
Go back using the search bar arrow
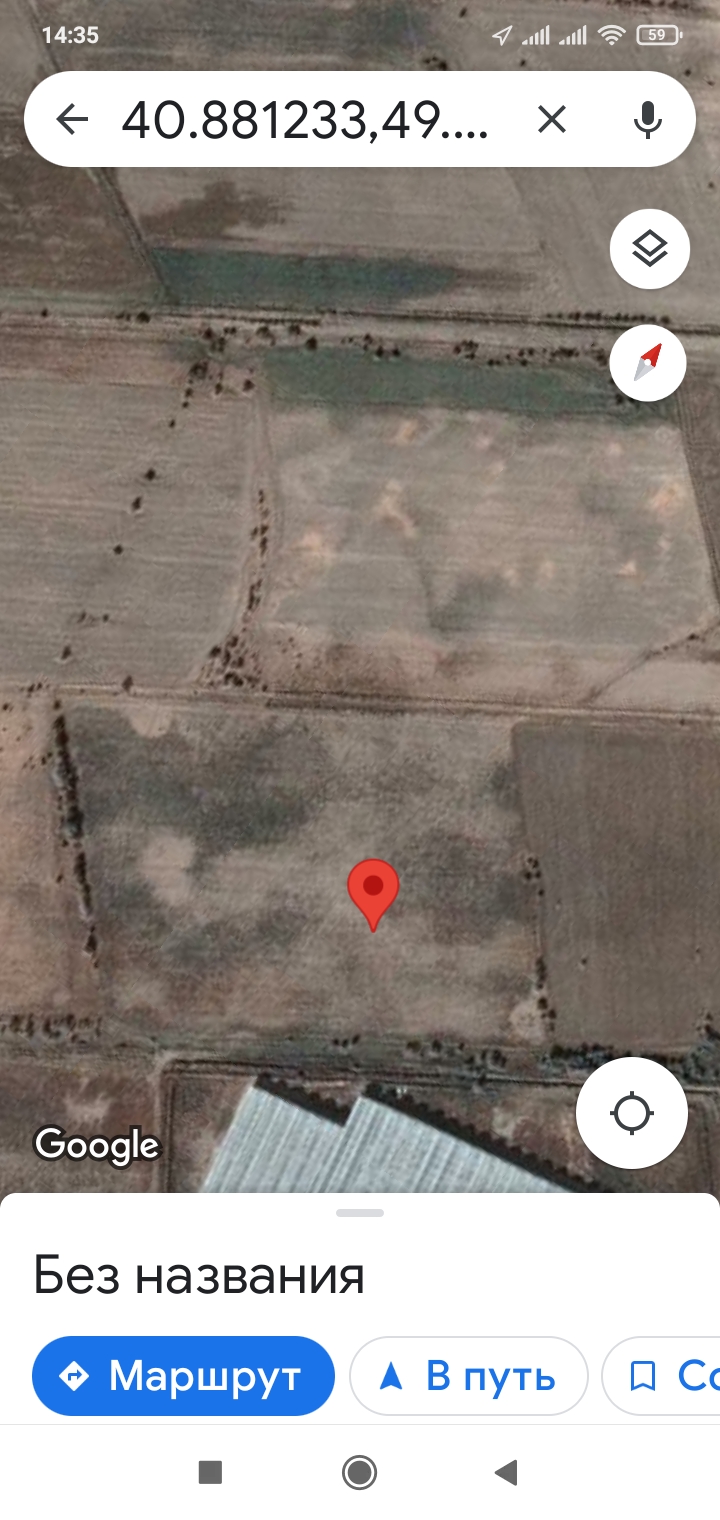72,120
